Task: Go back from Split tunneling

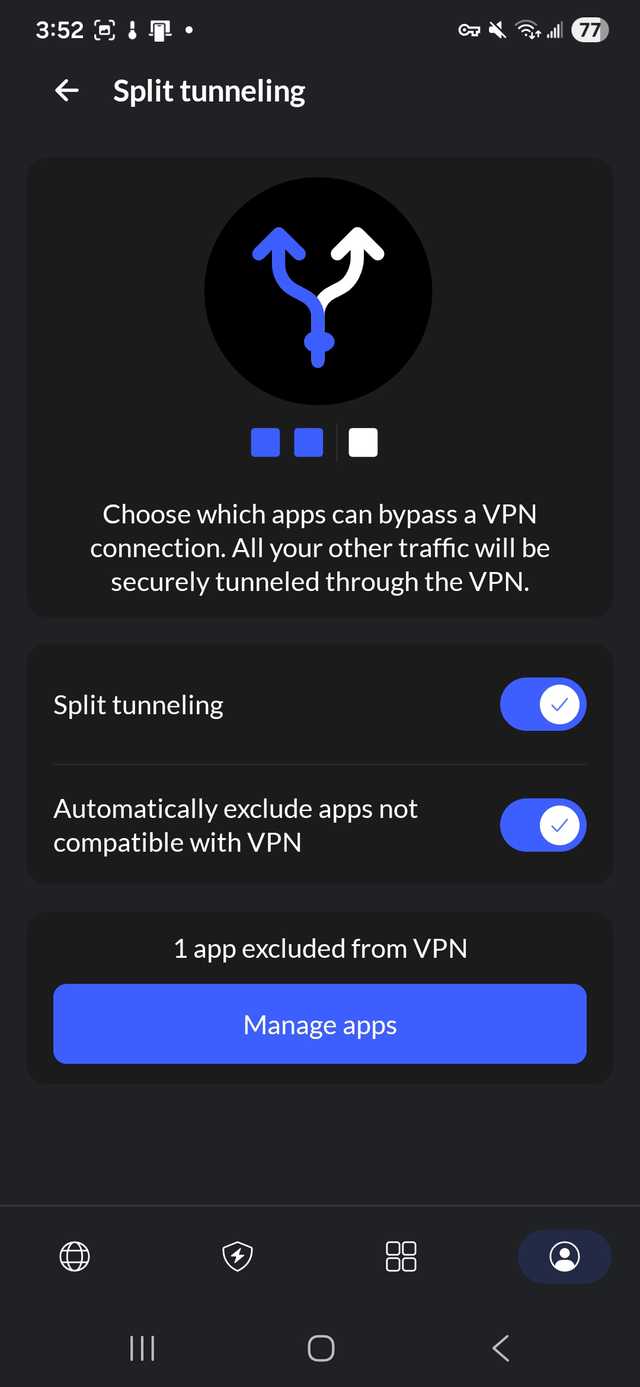Action: click(x=67, y=91)
